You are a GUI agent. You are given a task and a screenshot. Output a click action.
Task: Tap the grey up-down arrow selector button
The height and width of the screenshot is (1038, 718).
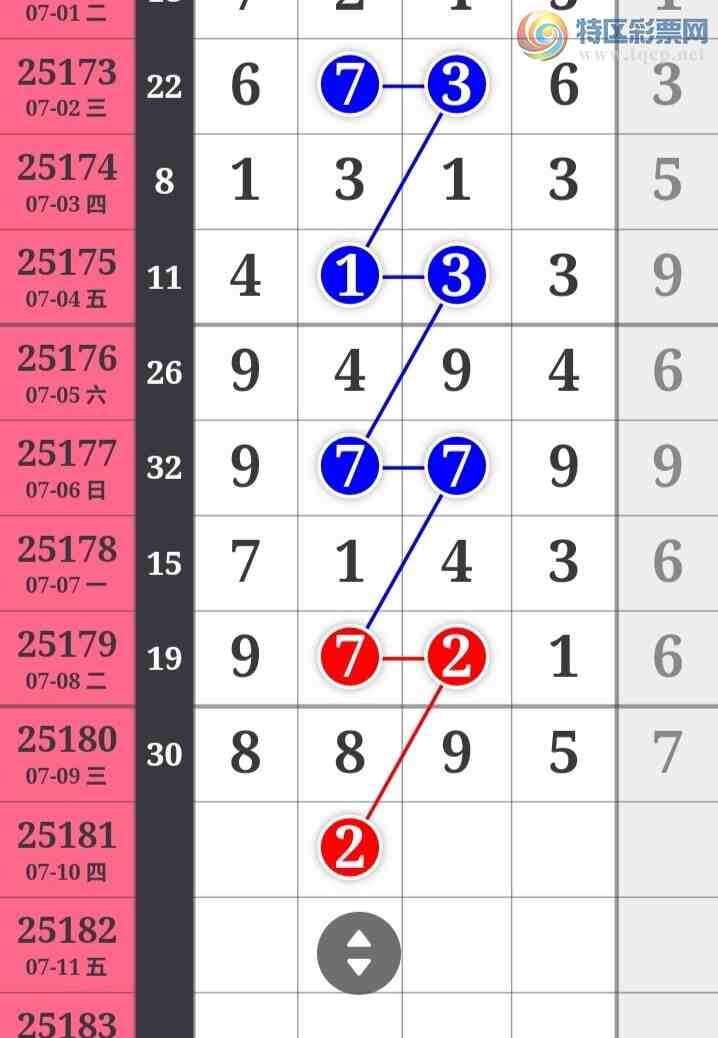click(358, 953)
